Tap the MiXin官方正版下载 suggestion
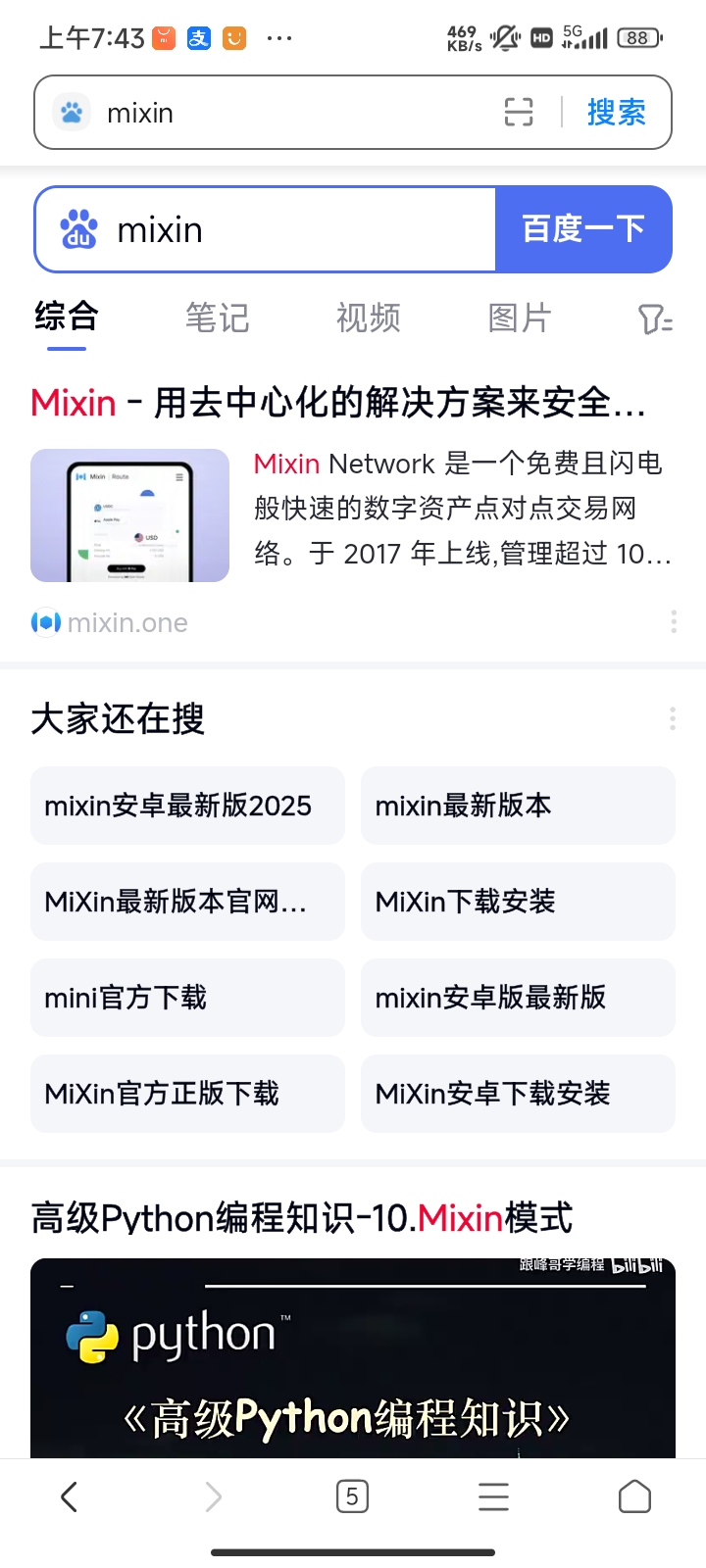706x1568 pixels. tap(187, 1094)
